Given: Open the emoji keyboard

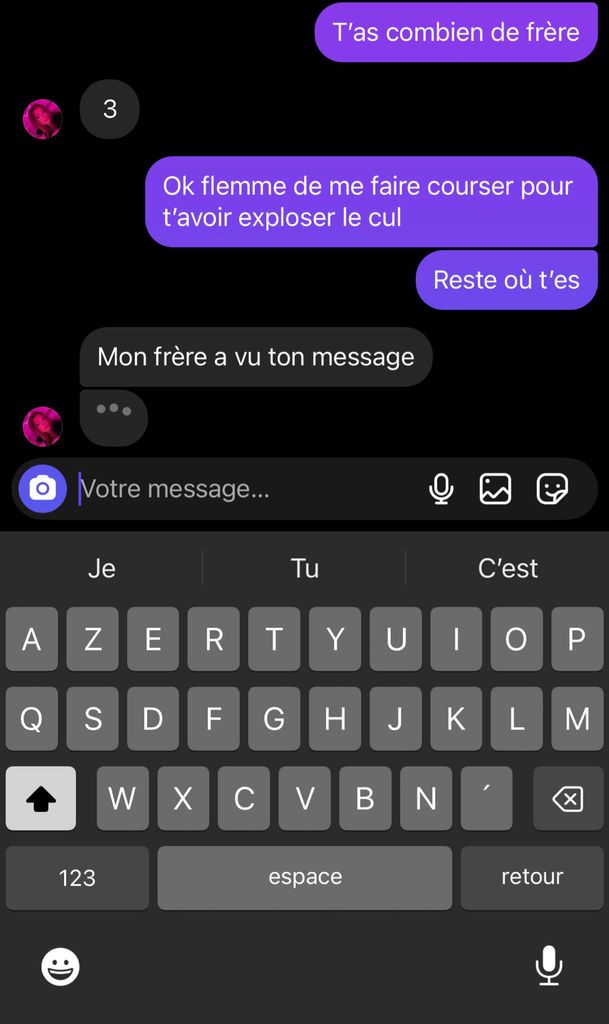Looking at the screenshot, I should (61, 967).
